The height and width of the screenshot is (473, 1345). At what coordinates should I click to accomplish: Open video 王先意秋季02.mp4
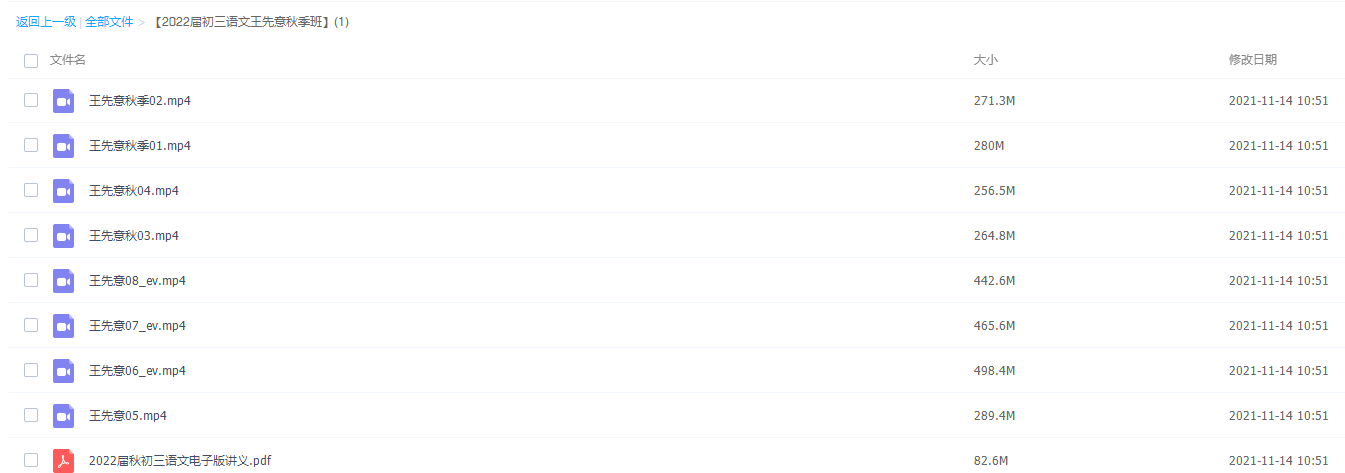click(x=139, y=101)
